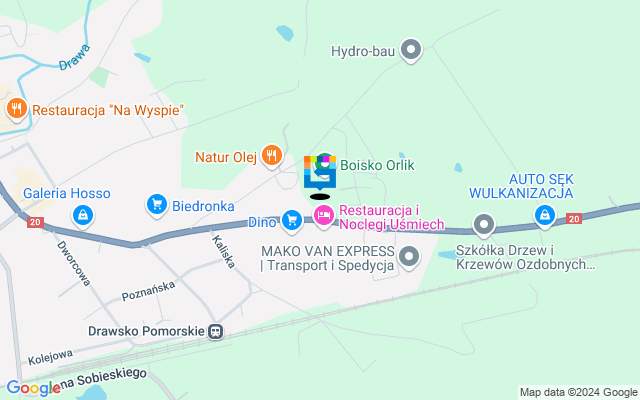640x400 pixels.
Task: Open the Google logo link
Action: (32, 388)
